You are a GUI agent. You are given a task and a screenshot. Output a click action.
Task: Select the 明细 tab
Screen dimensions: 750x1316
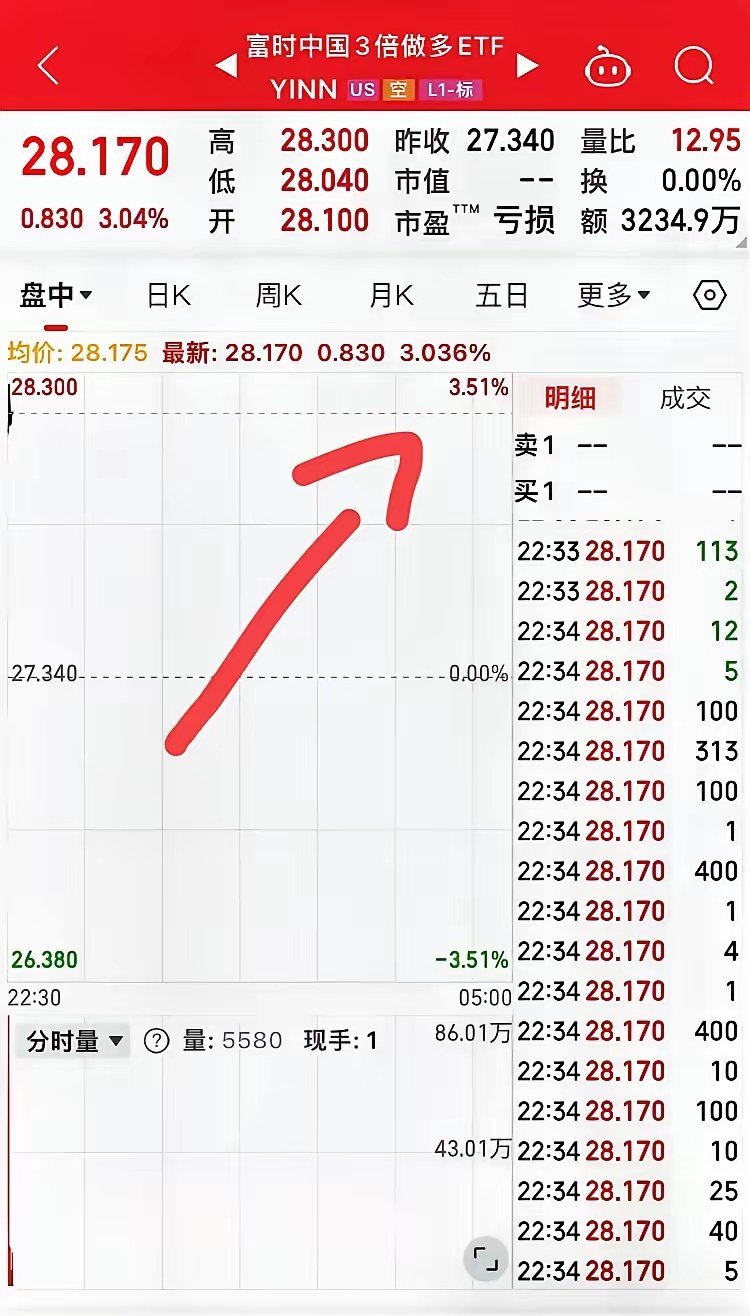(x=570, y=398)
